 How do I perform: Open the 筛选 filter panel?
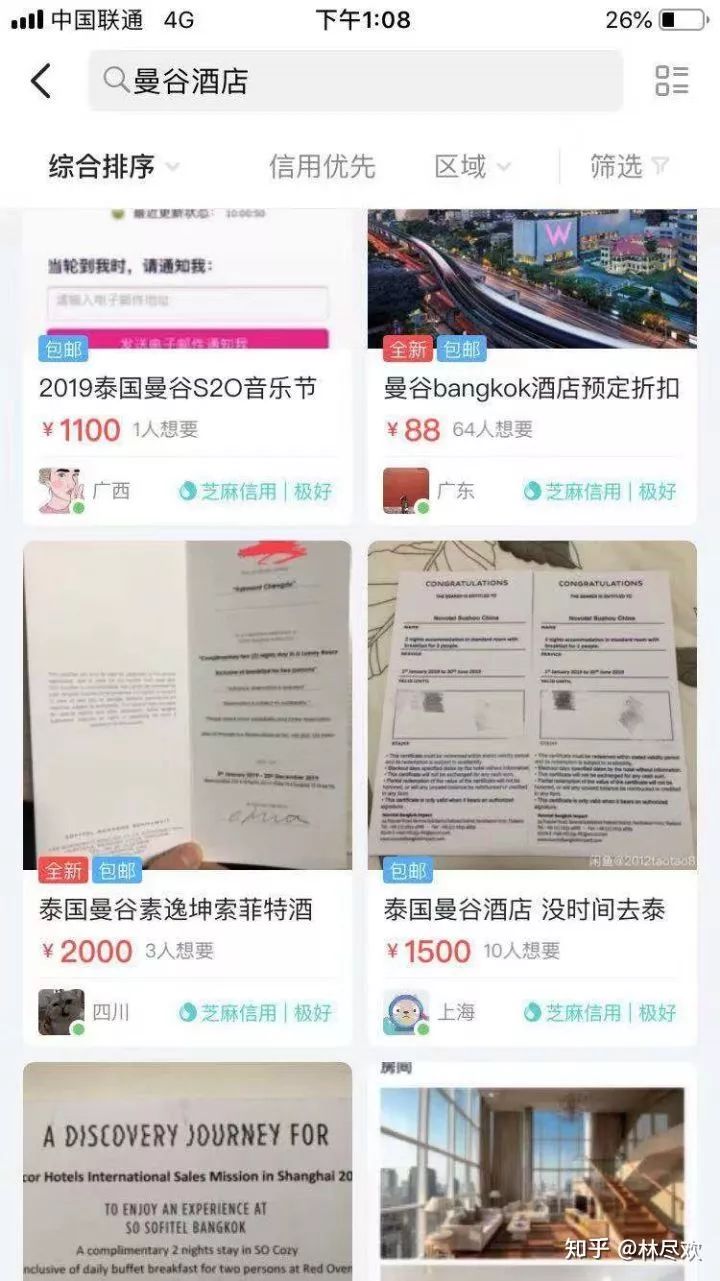coord(629,167)
